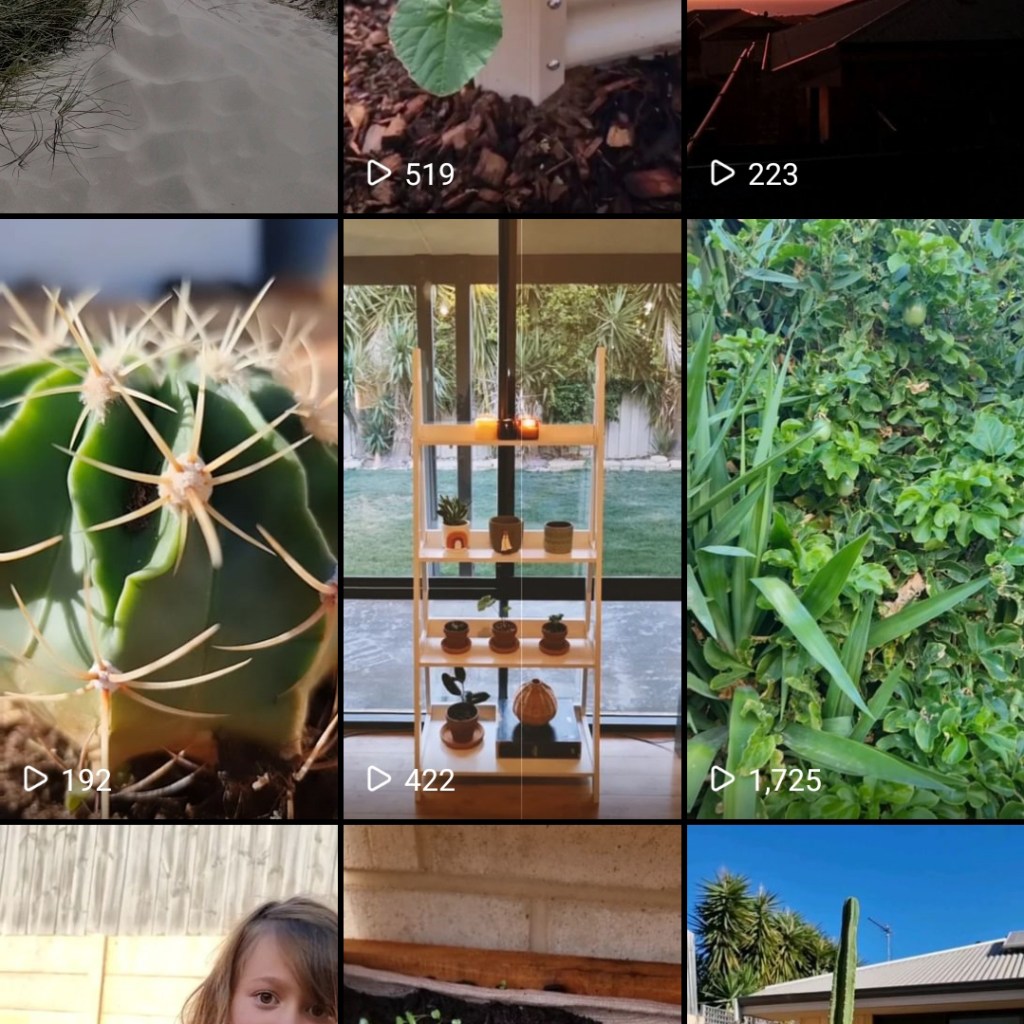Viewport: 1024px width, 1024px height.
Task: Open the tall cactus under blue sky video
Action: [x=856, y=925]
